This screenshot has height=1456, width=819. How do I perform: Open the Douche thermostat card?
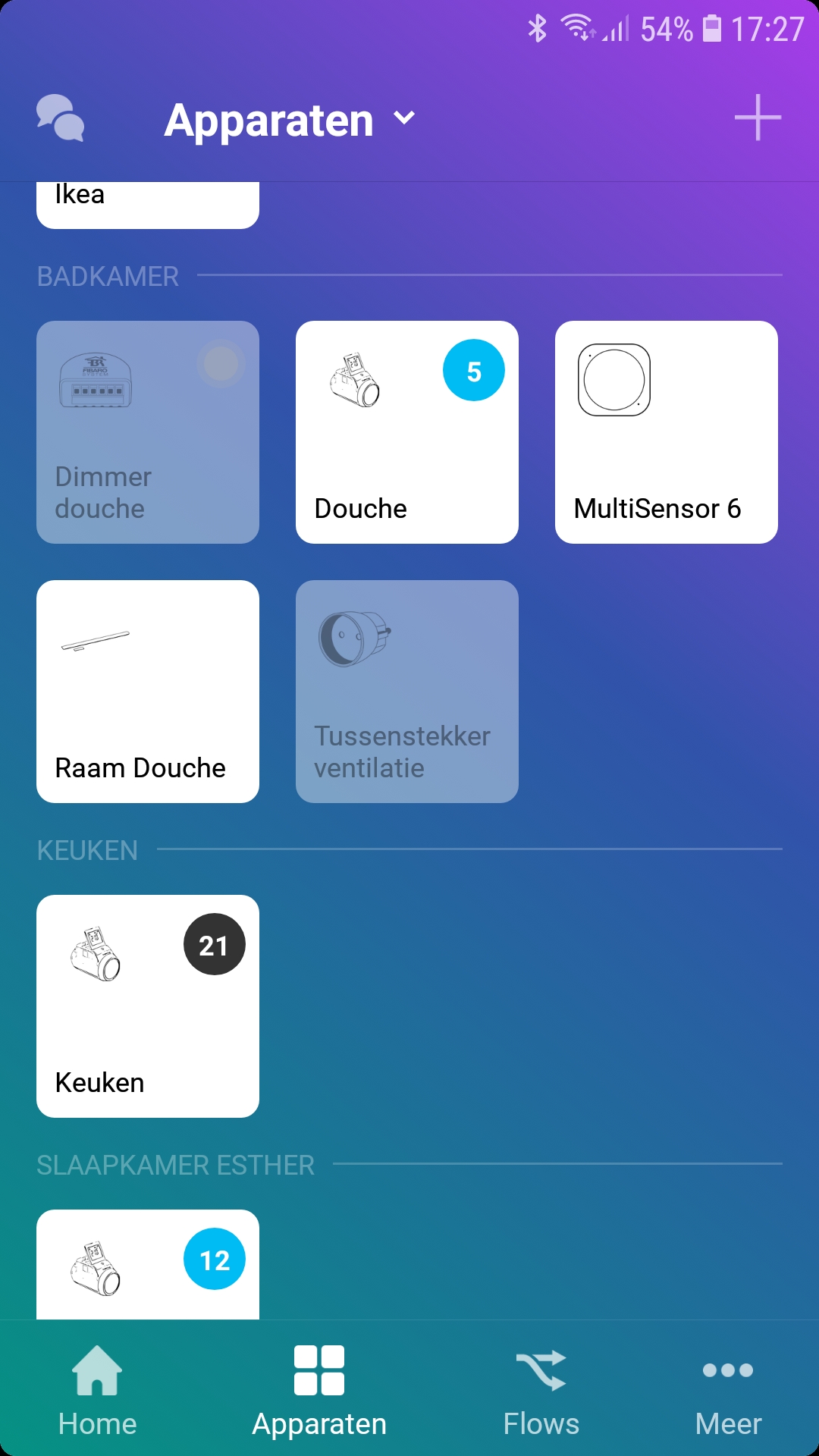tap(407, 432)
